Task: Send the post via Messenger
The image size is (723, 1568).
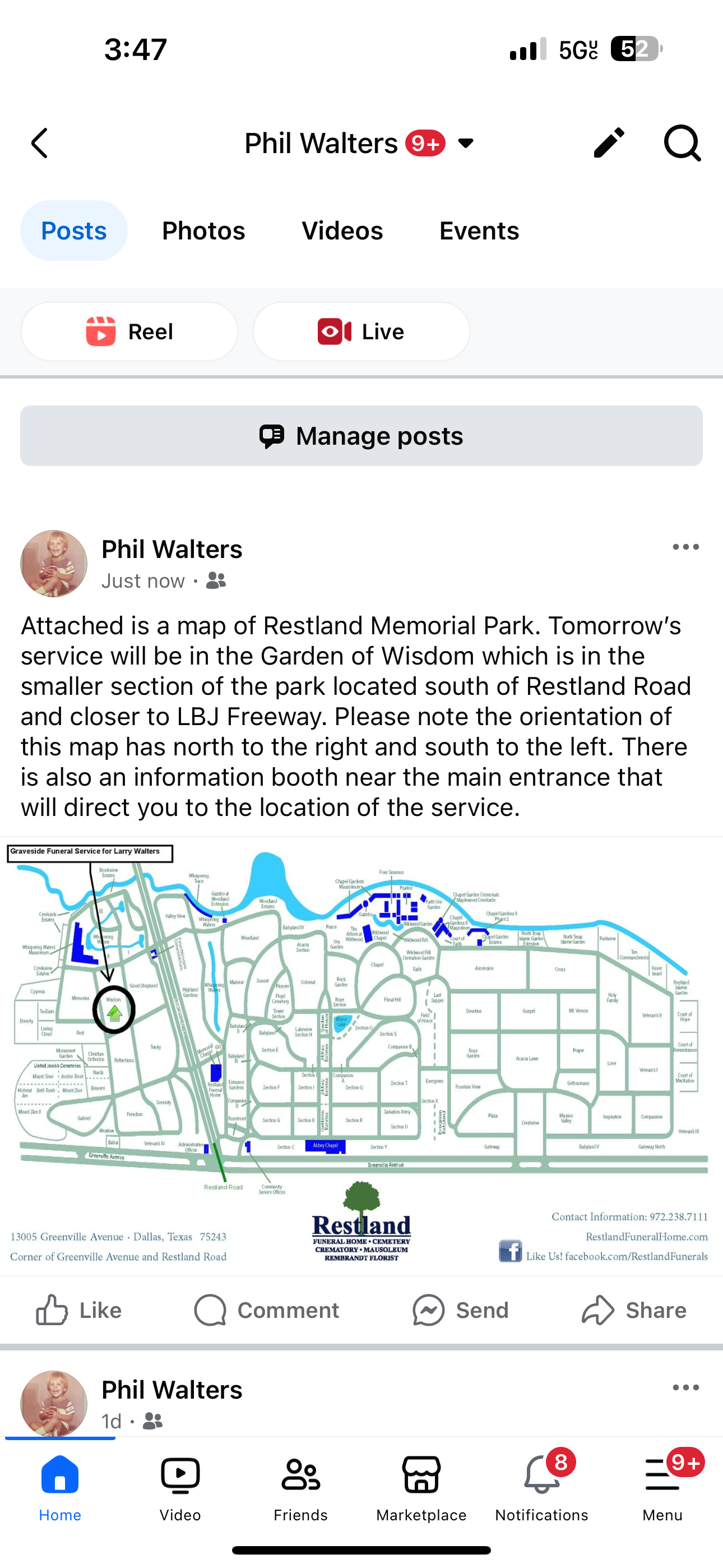Action: coord(460,1310)
